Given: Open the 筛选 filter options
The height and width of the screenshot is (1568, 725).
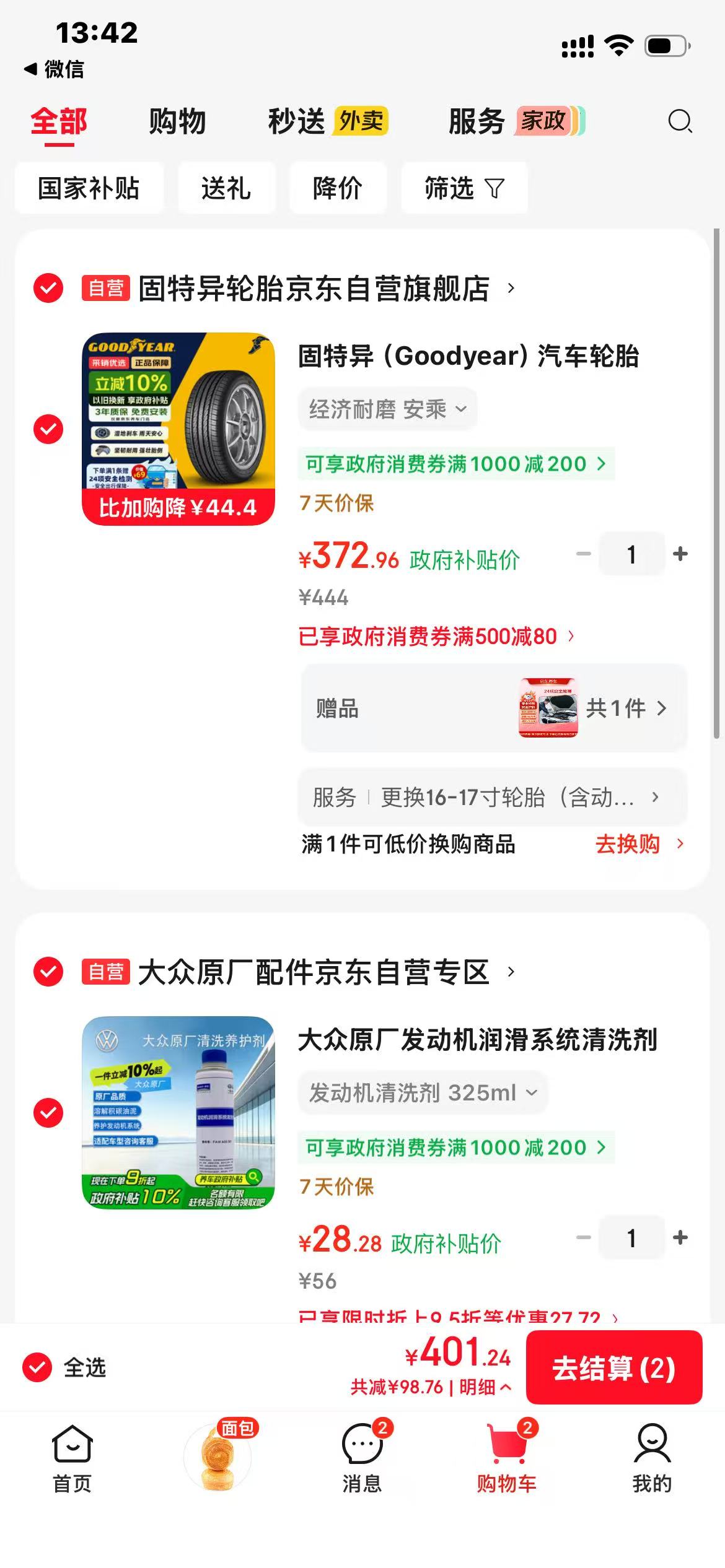Looking at the screenshot, I should [464, 188].
